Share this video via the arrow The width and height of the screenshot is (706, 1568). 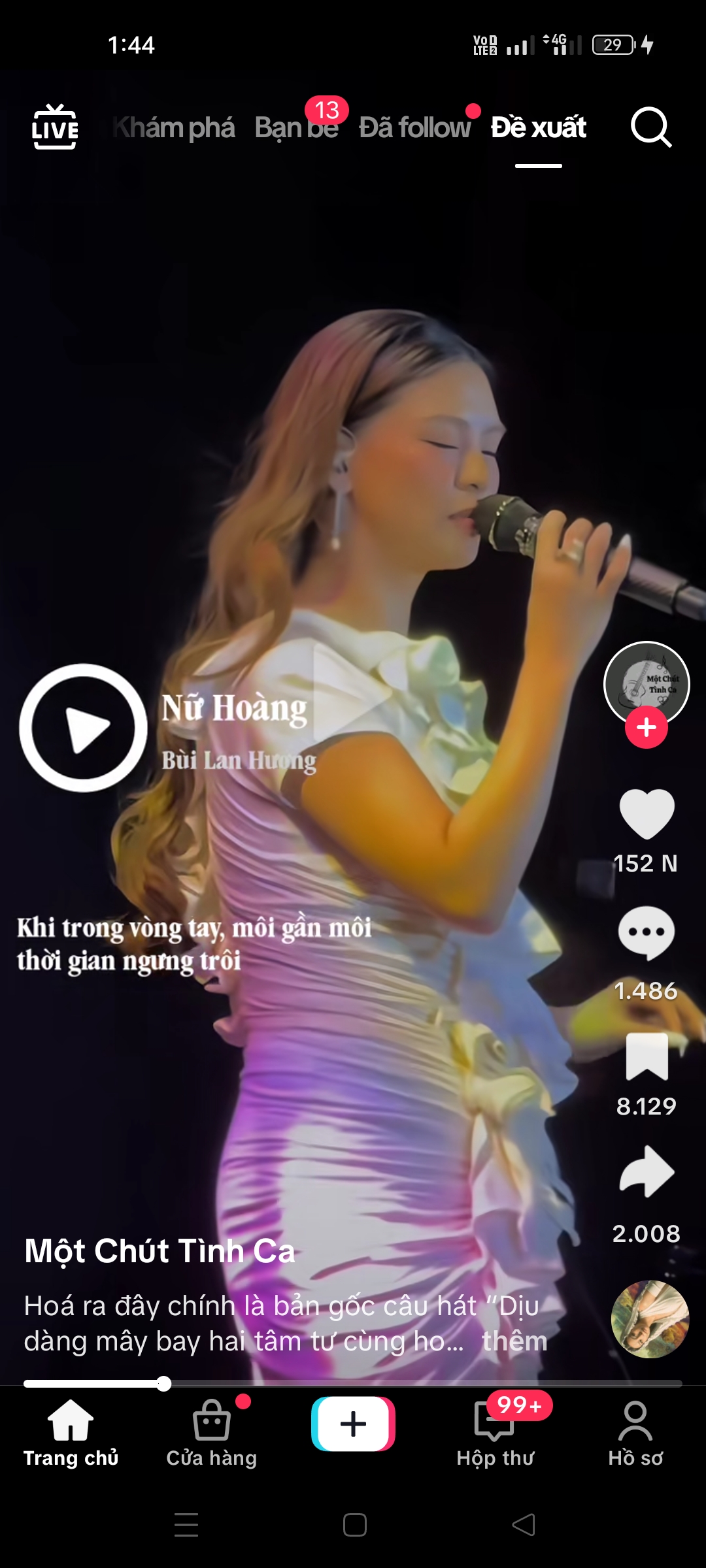coord(647,1172)
